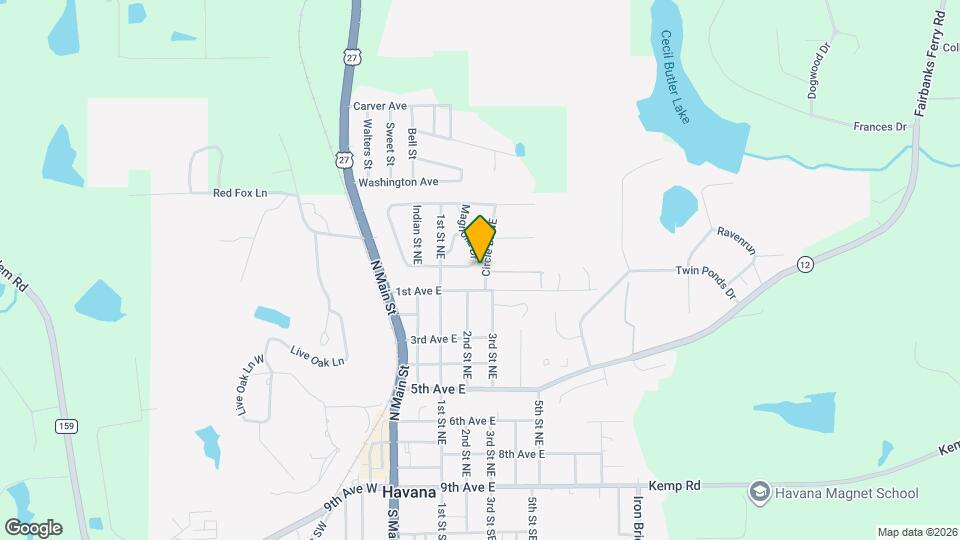
Task: Tap the orange location marker pin
Action: (x=480, y=238)
